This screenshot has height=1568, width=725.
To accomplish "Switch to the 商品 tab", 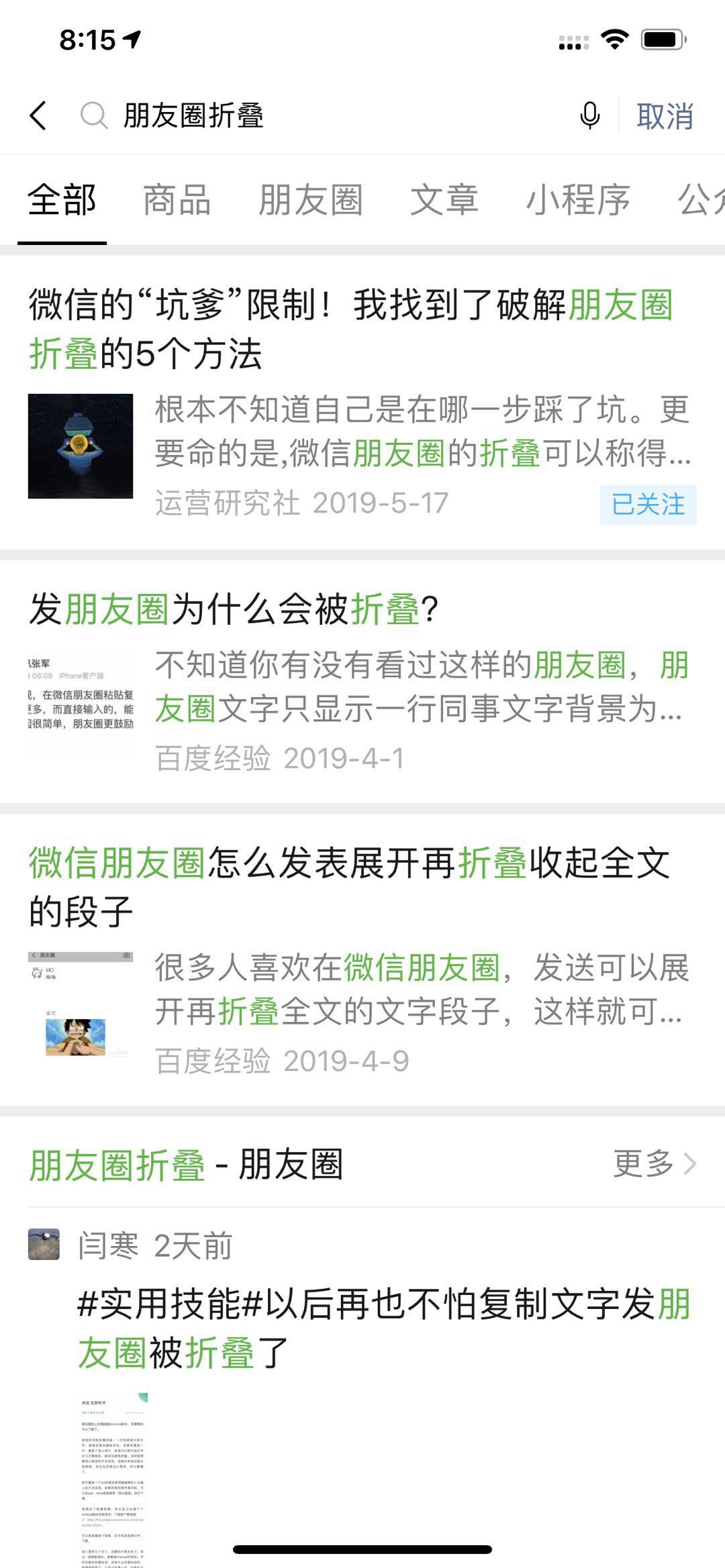I will 177,200.
